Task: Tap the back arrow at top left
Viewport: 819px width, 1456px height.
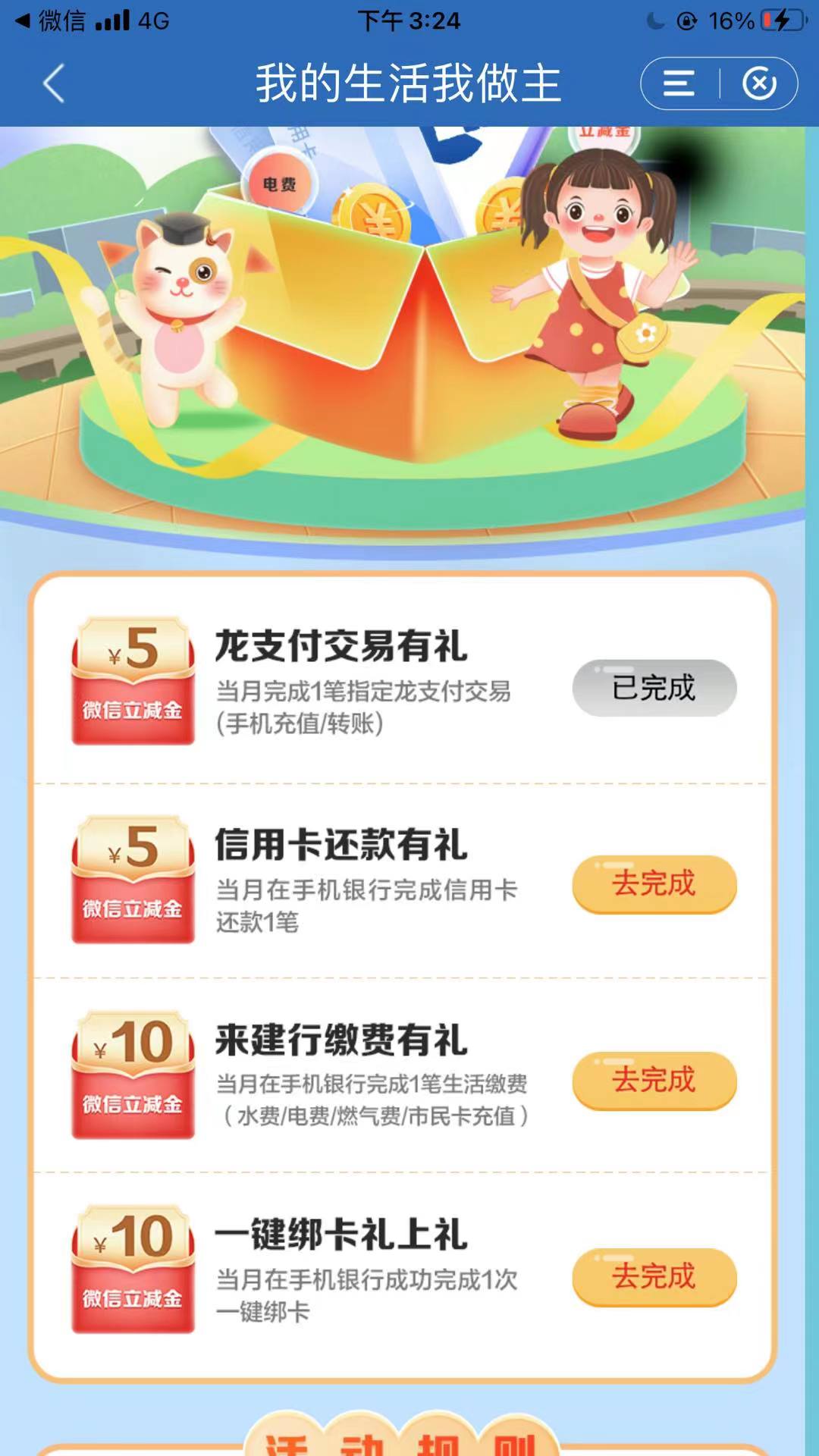Action: tap(53, 83)
